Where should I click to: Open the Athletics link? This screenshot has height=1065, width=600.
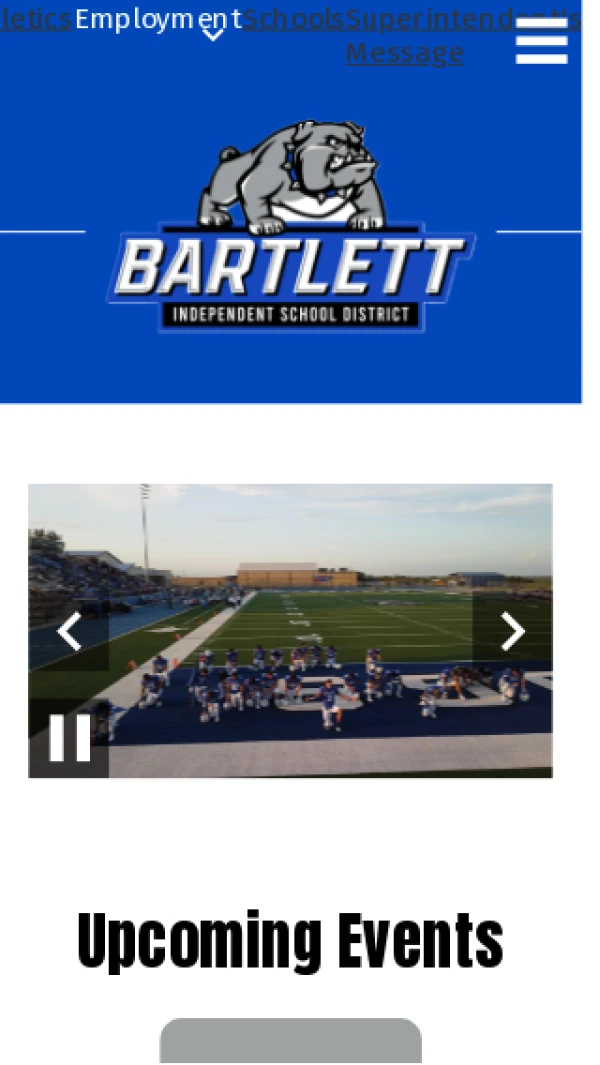(35, 19)
